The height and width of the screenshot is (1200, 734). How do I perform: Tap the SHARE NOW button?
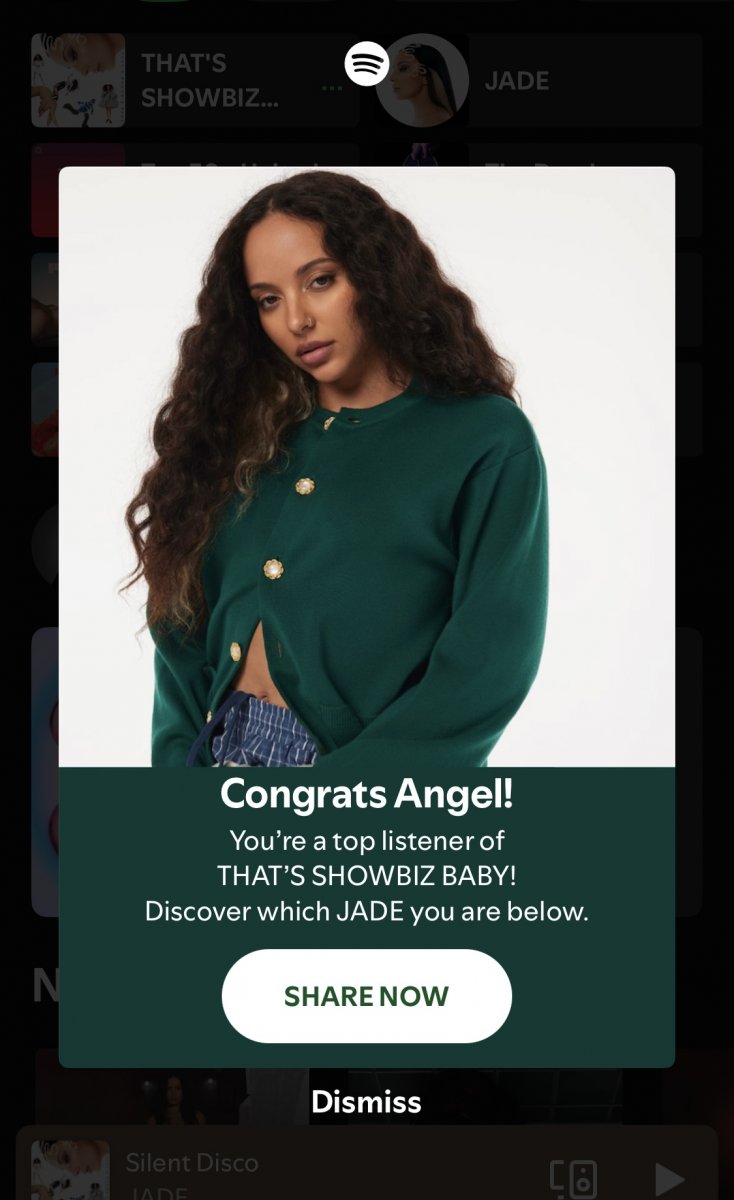[x=366, y=996]
